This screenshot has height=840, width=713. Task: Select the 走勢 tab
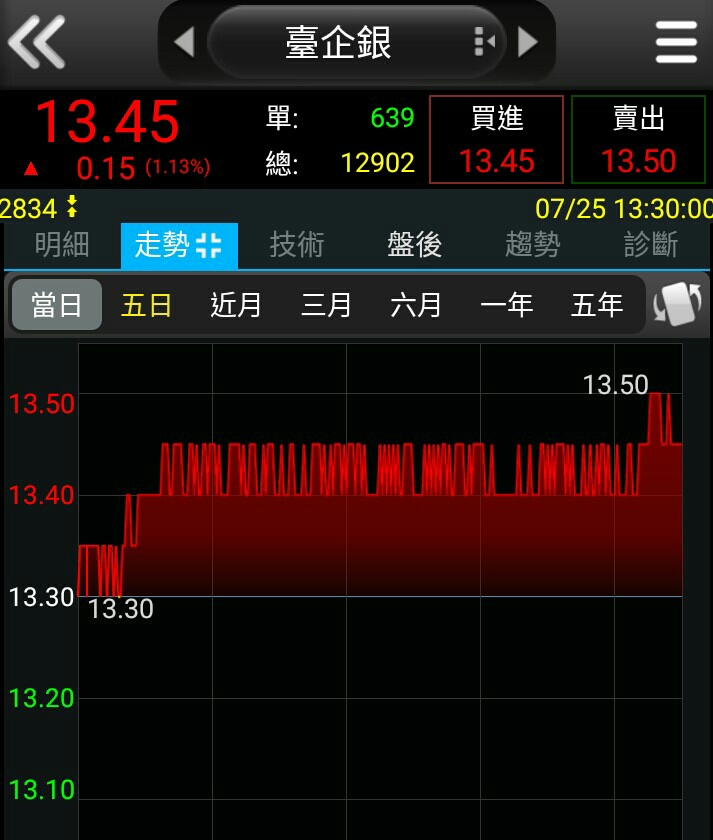tap(179, 245)
